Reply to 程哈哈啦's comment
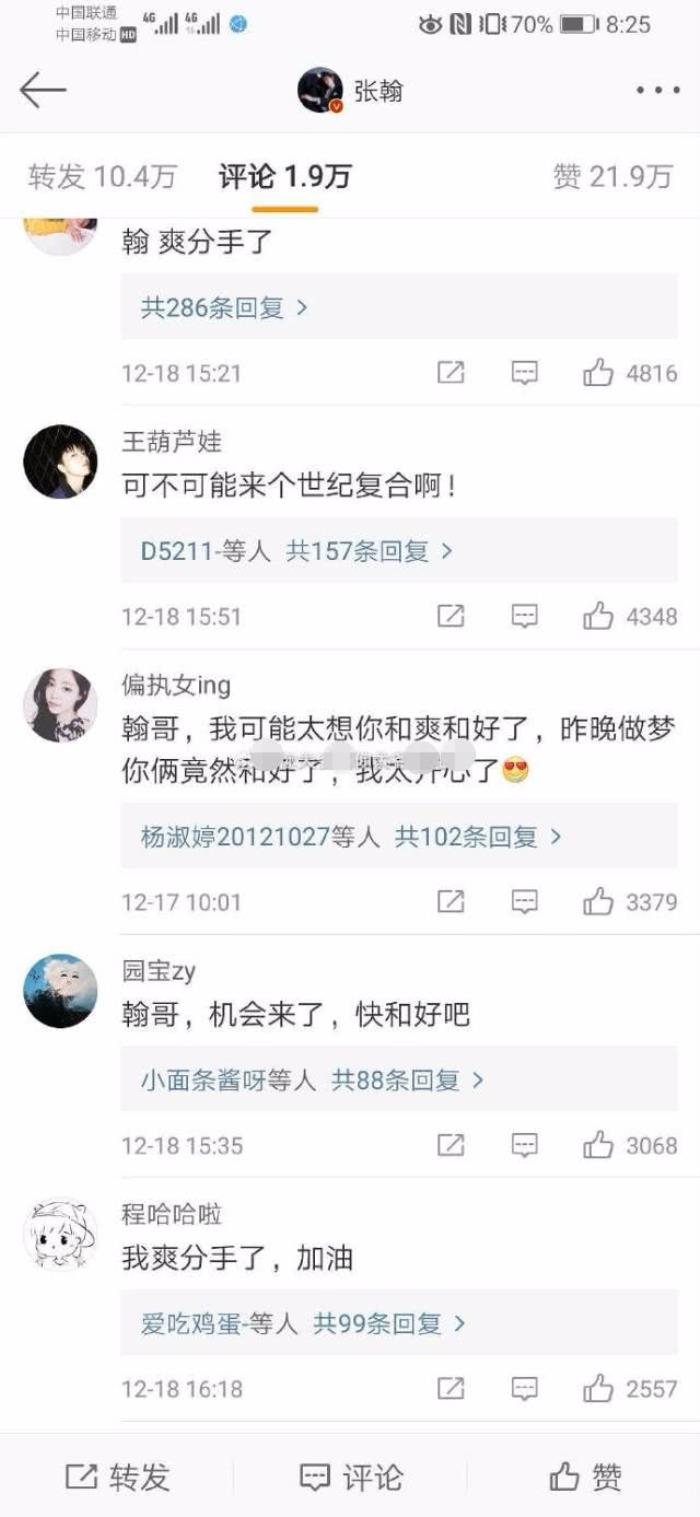The width and height of the screenshot is (700, 1517). pos(525,1388)
